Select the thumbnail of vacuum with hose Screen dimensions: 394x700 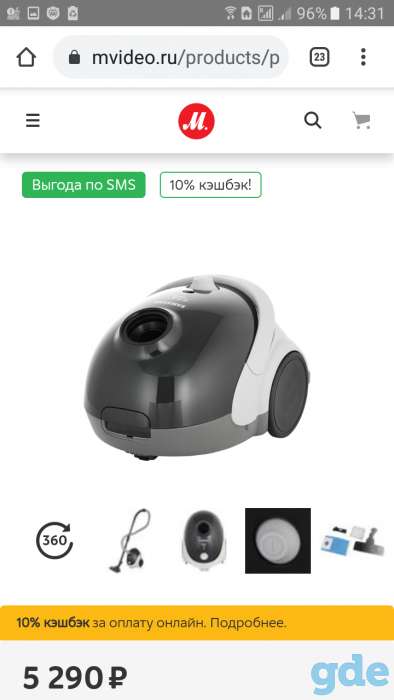[130, 541]
